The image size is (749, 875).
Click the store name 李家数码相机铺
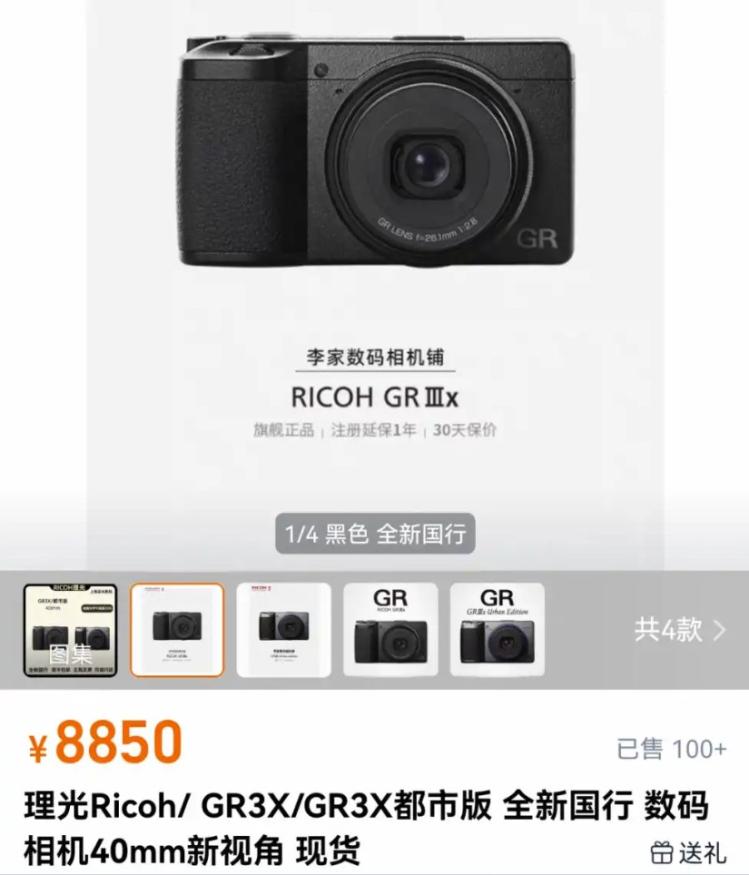click(374, 356)
